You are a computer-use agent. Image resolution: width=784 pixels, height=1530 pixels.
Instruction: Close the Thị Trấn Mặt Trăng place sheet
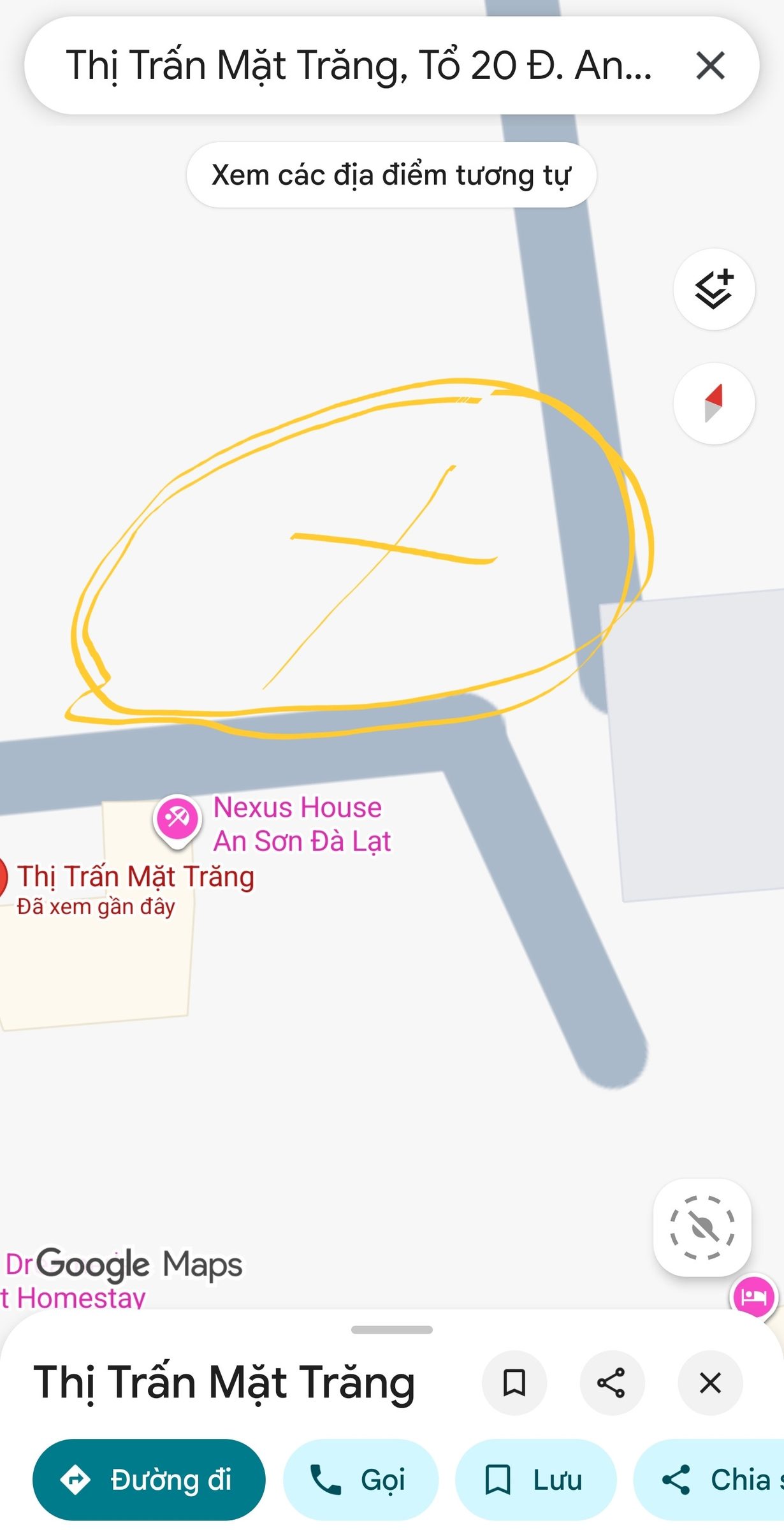(709, 1383)
